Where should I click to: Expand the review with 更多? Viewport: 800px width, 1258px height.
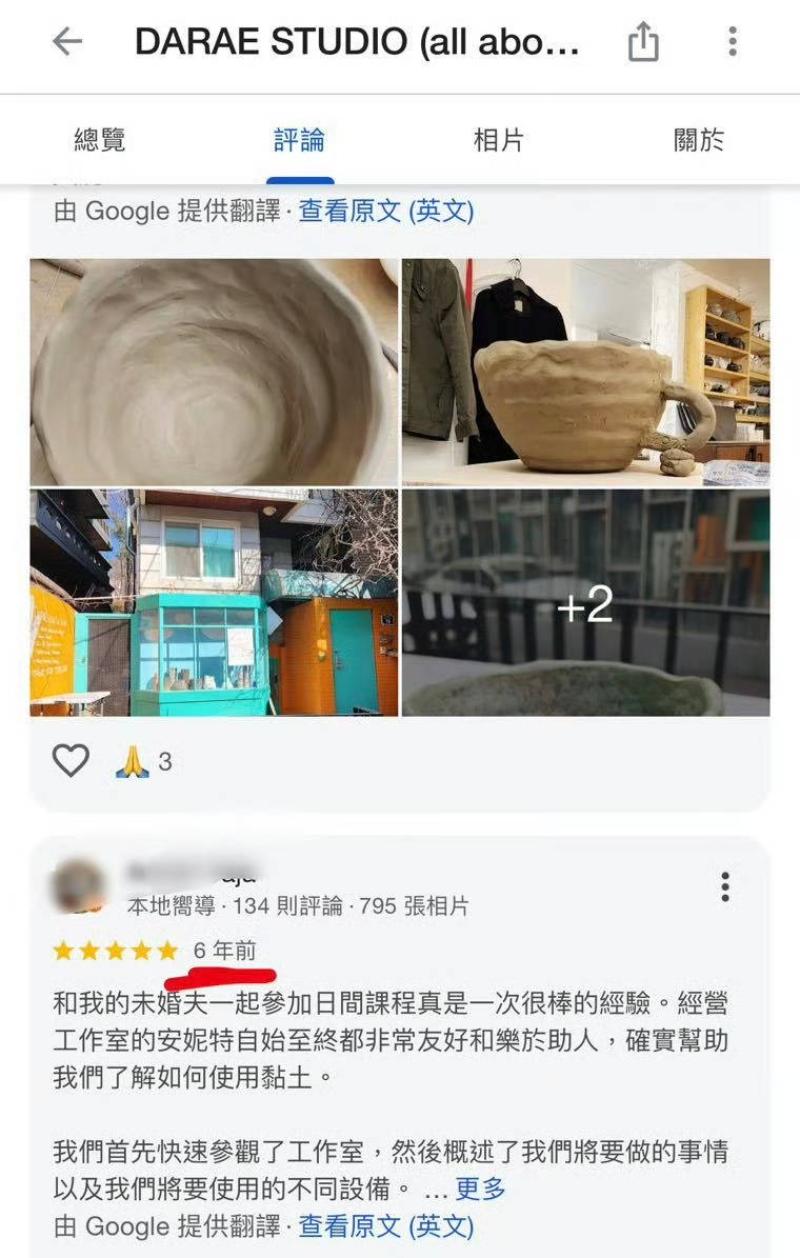pyautogui.click(x=481, y=1189)
